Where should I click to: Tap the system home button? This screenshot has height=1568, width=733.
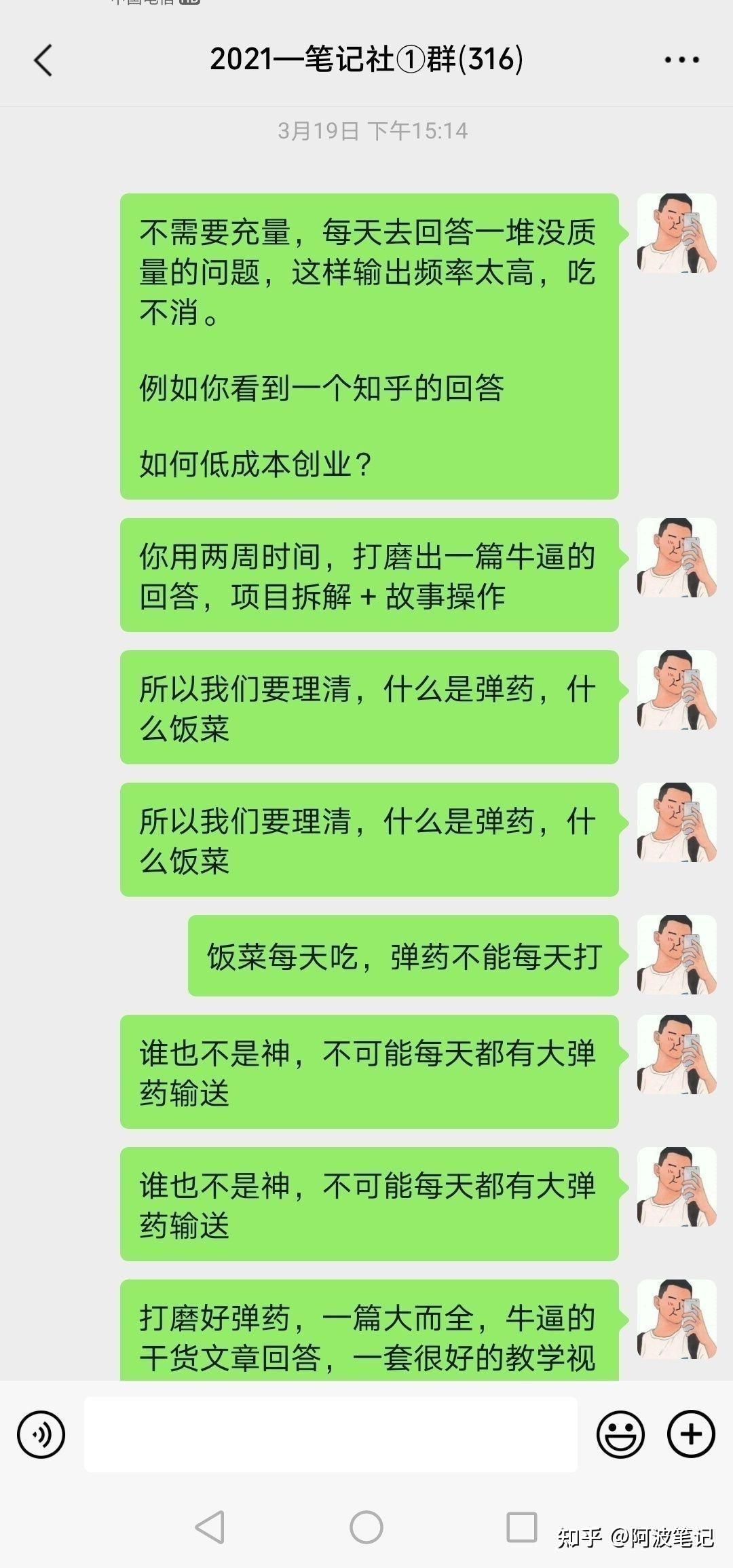coord(366,1528)
